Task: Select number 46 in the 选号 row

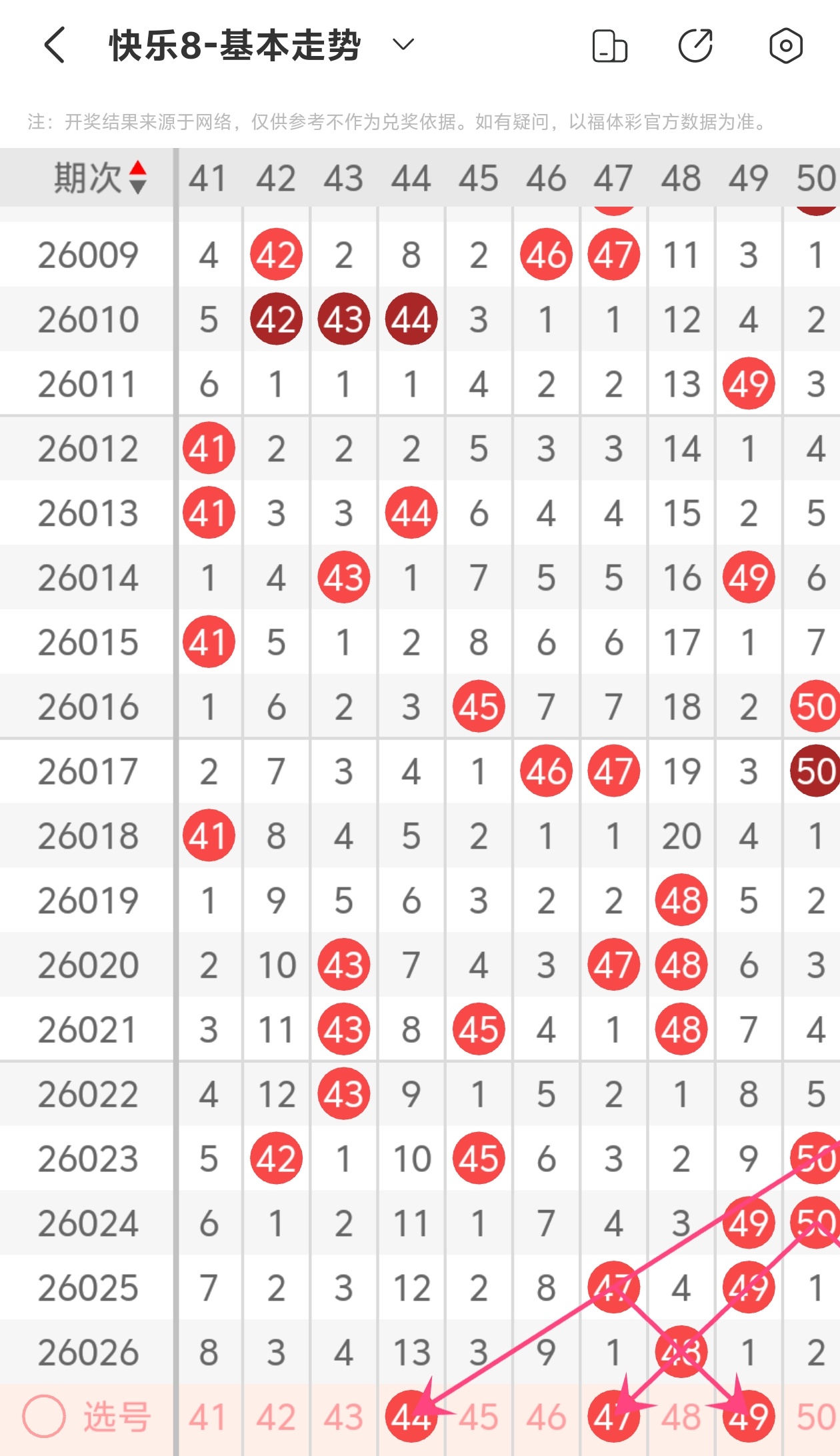Action: pos(546,1417)
